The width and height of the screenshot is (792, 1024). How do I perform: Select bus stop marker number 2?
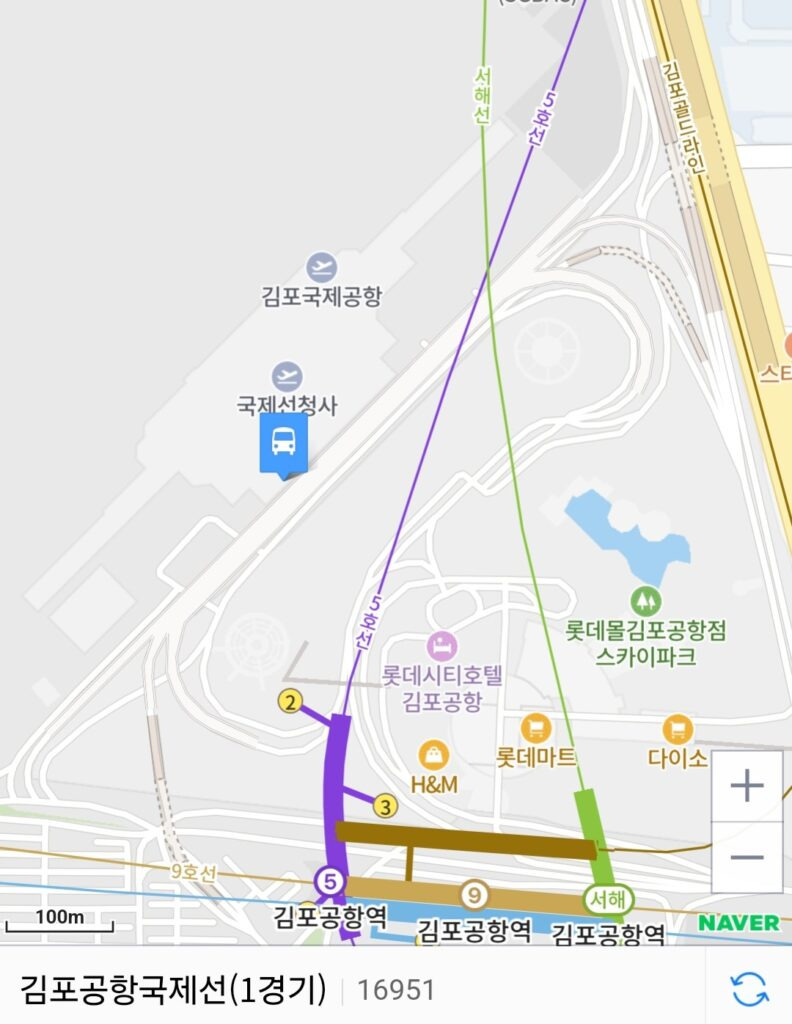(289, 703)
